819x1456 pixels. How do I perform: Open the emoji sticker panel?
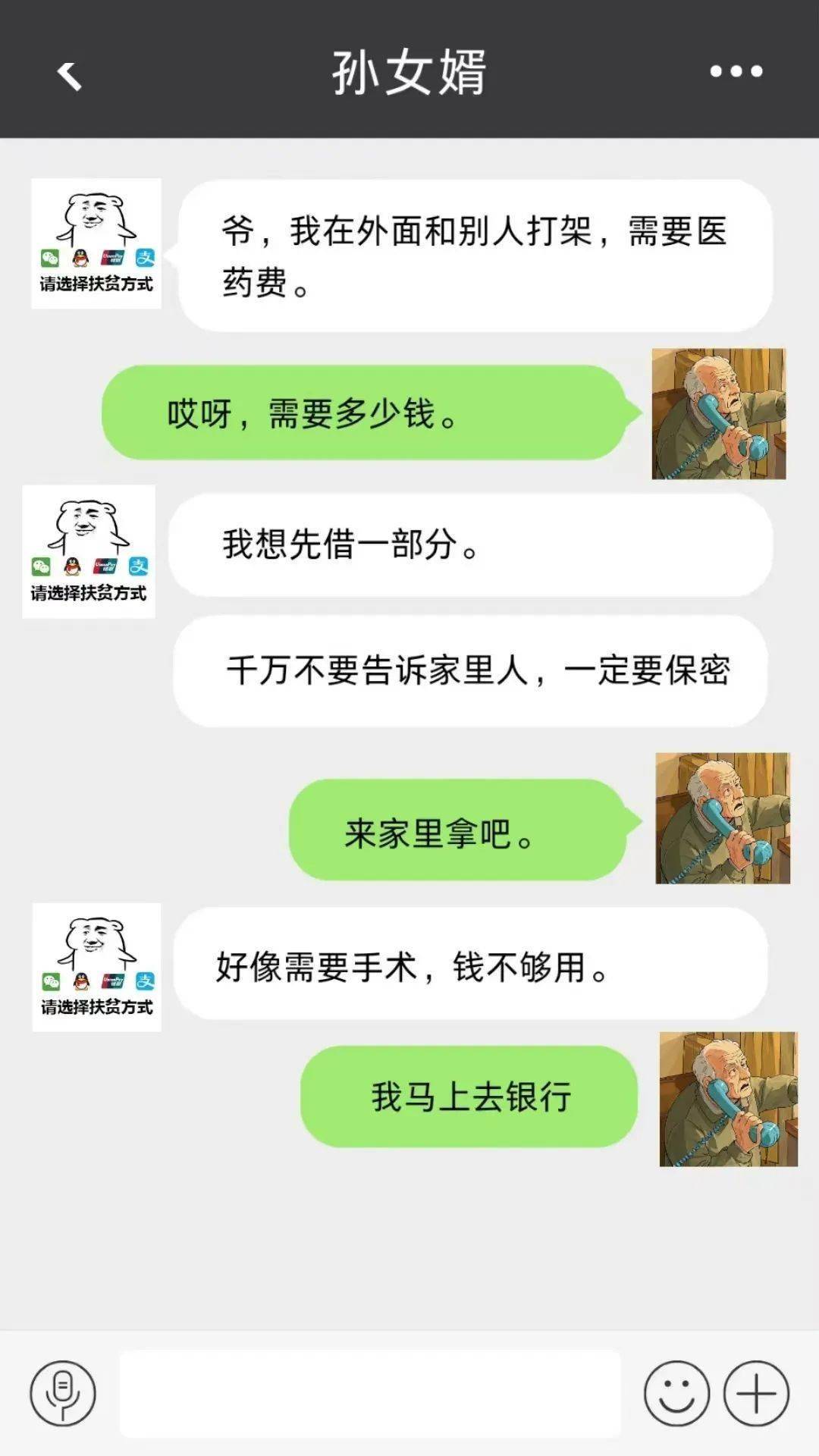(676, 1393)
